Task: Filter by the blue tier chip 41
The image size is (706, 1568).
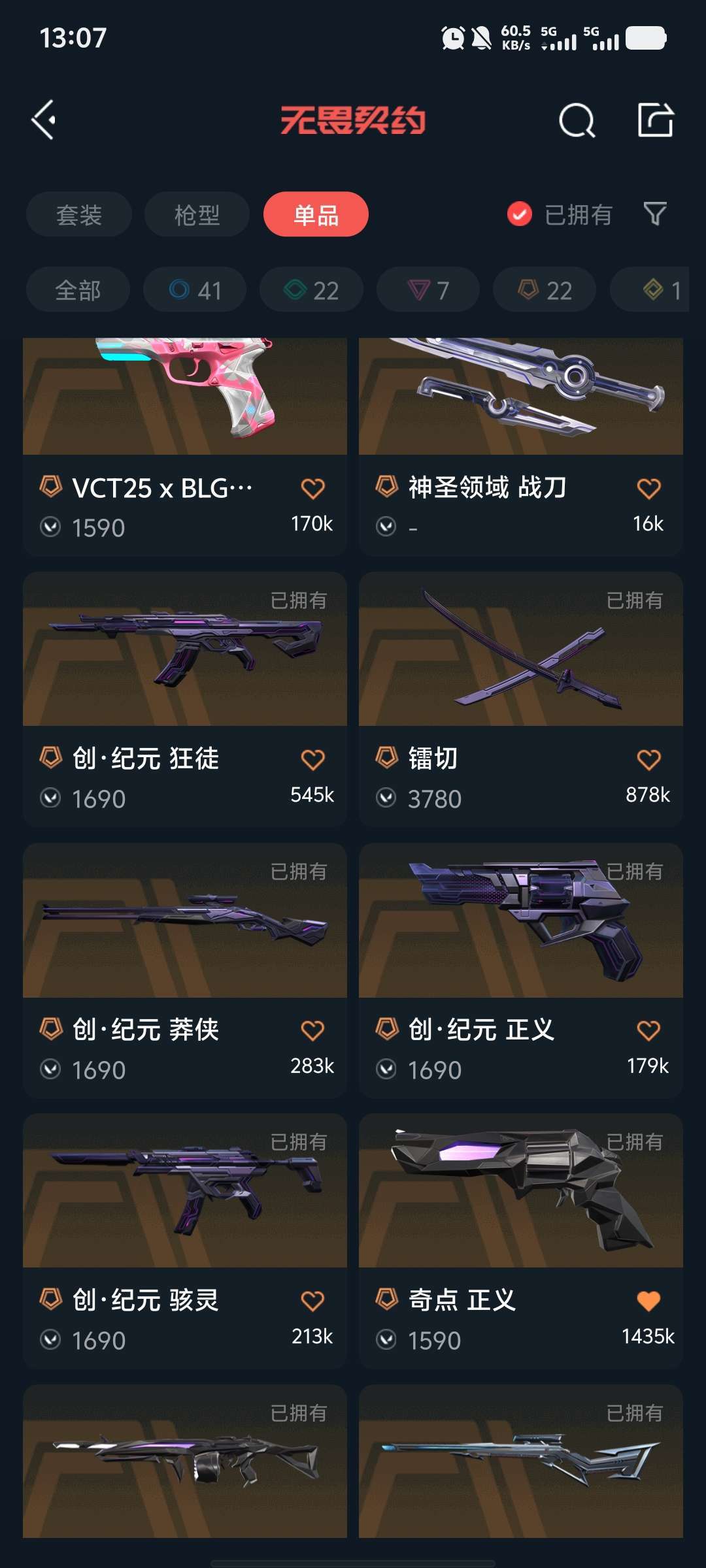Action: click(x=195, y=289)
